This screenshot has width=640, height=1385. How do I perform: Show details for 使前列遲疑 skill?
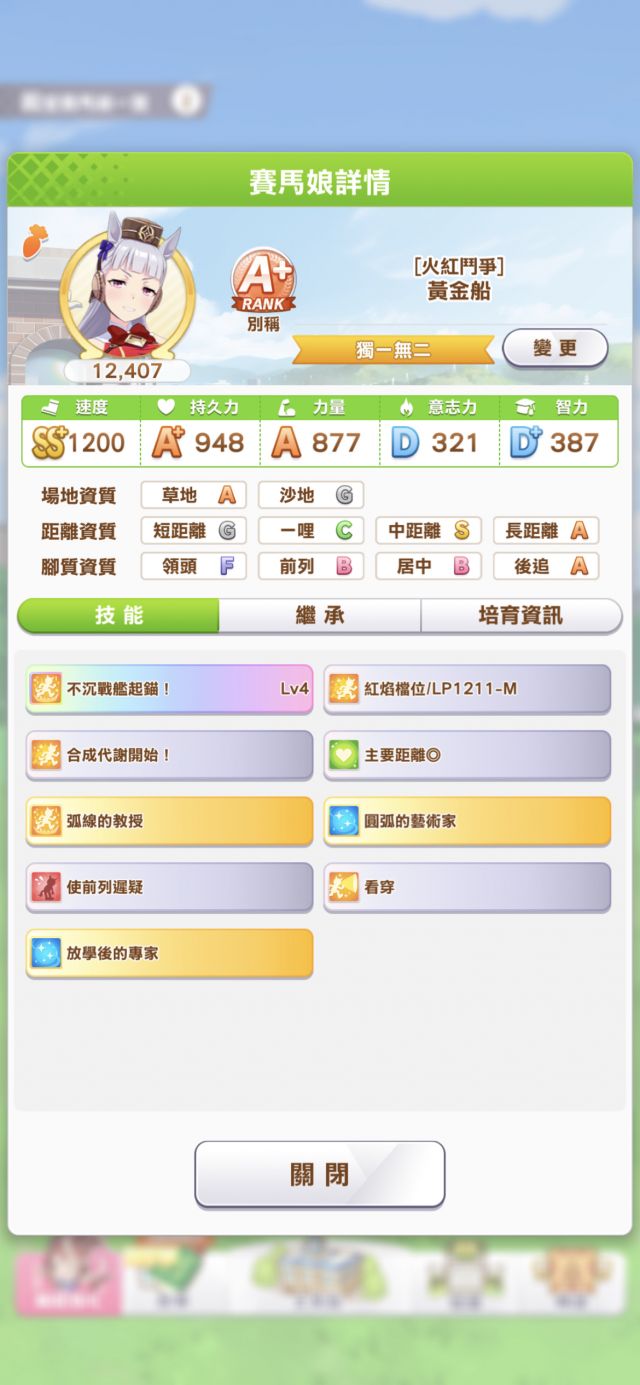point(169,887)
